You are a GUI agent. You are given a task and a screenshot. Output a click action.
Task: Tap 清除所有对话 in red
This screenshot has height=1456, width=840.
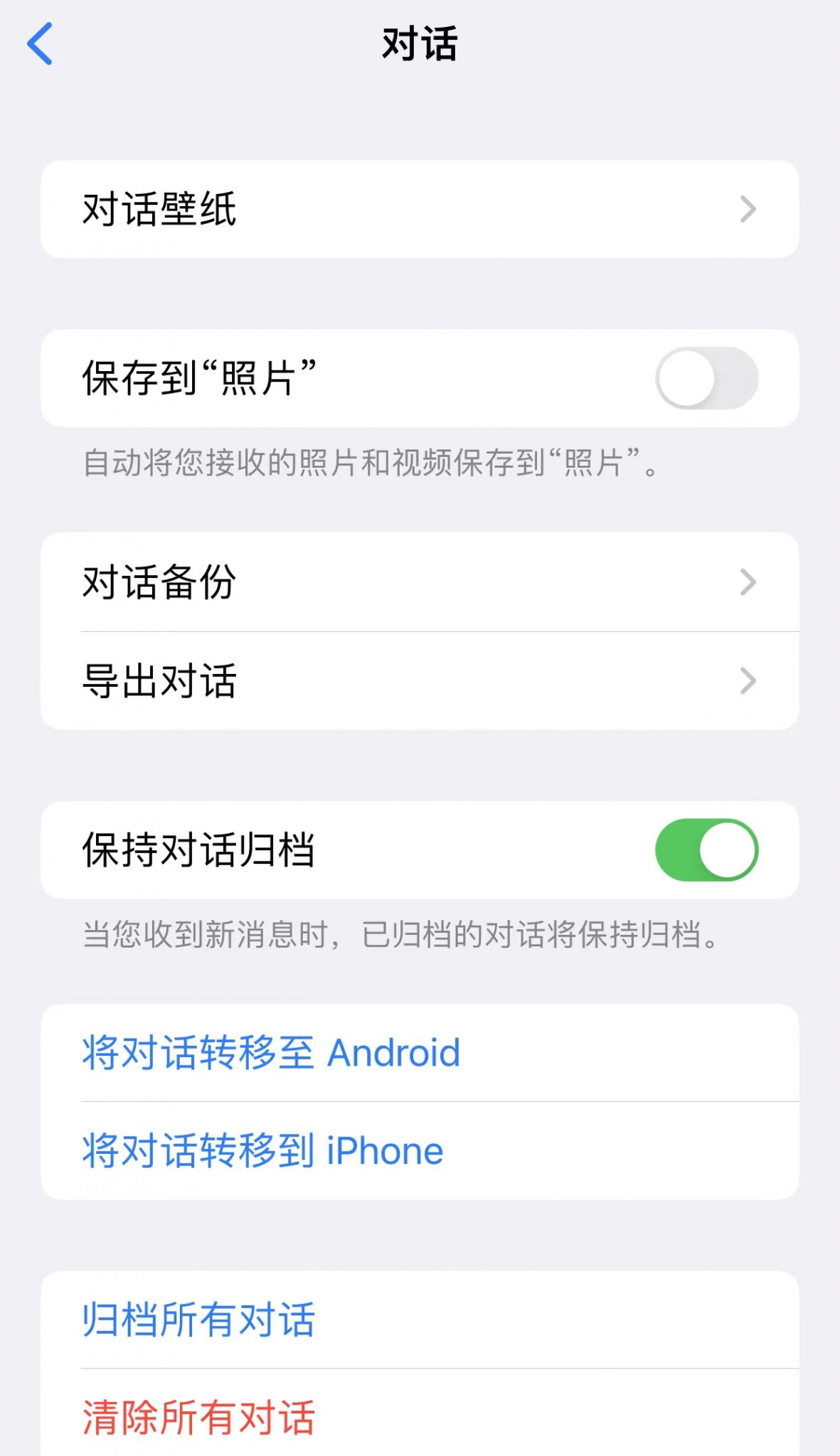click(199, 1417)
